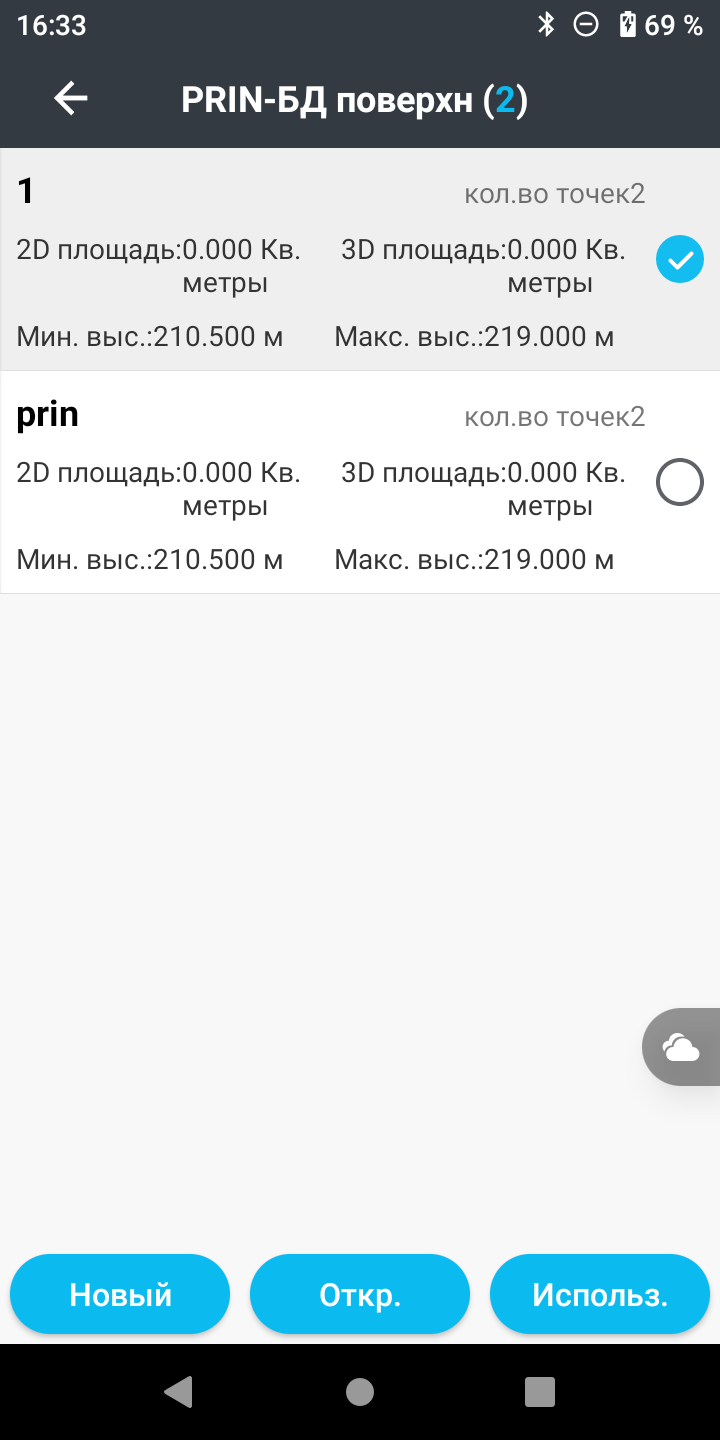Apply the surface with Использ. button

point(600,1295)
